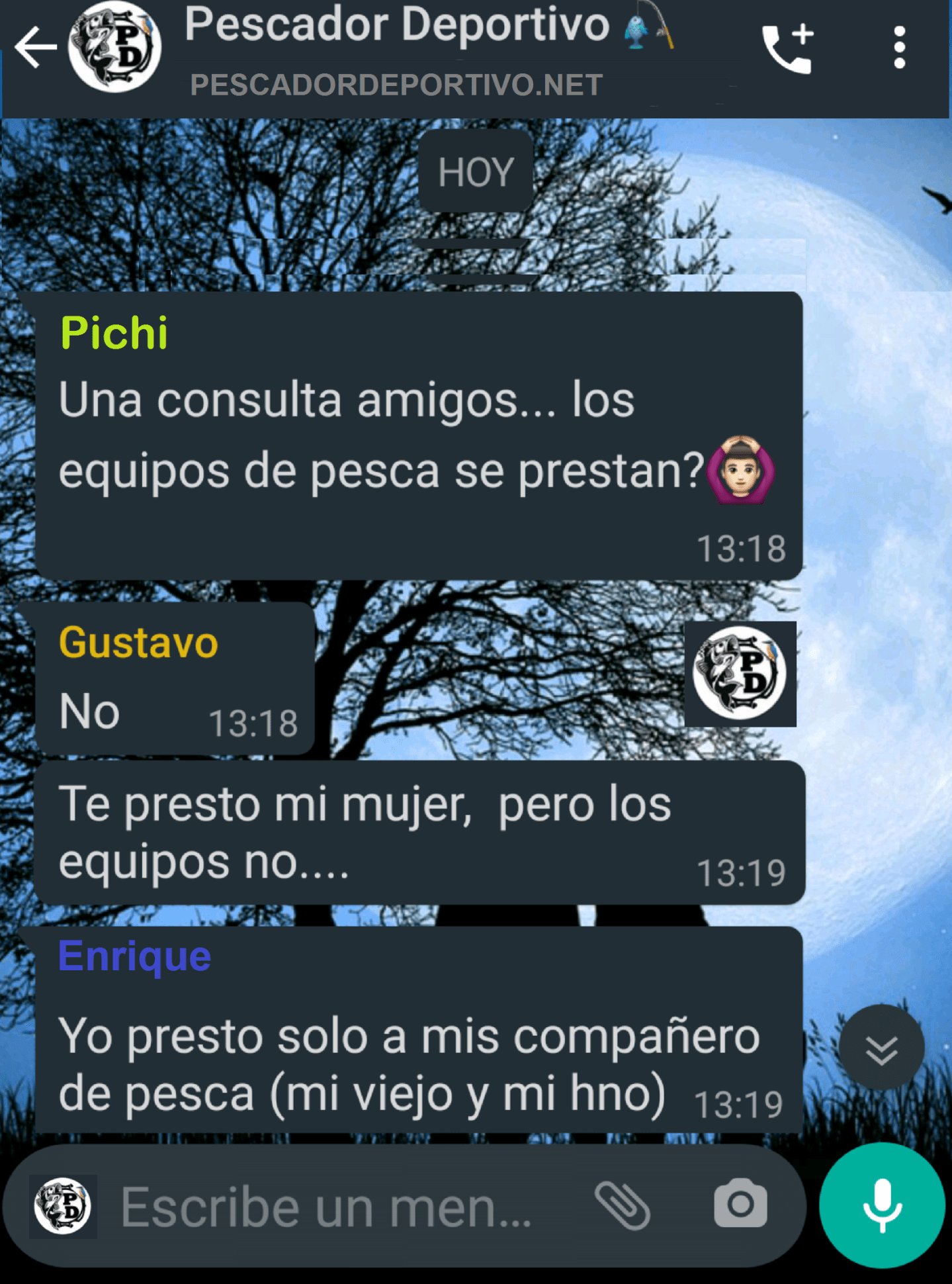Open the camera from the message bar

point(740,1205)
